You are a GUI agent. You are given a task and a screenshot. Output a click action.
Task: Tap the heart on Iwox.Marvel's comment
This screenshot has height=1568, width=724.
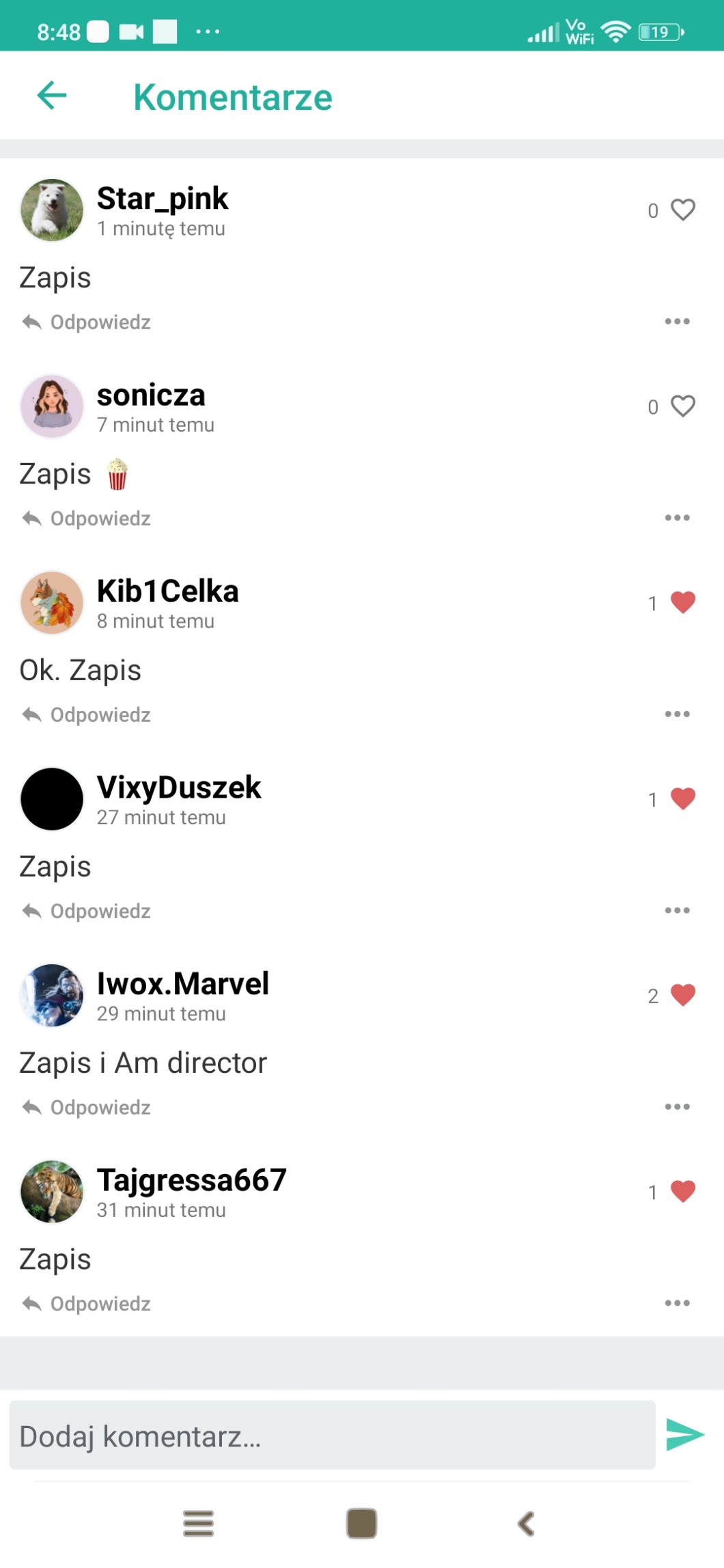(682, 995)
